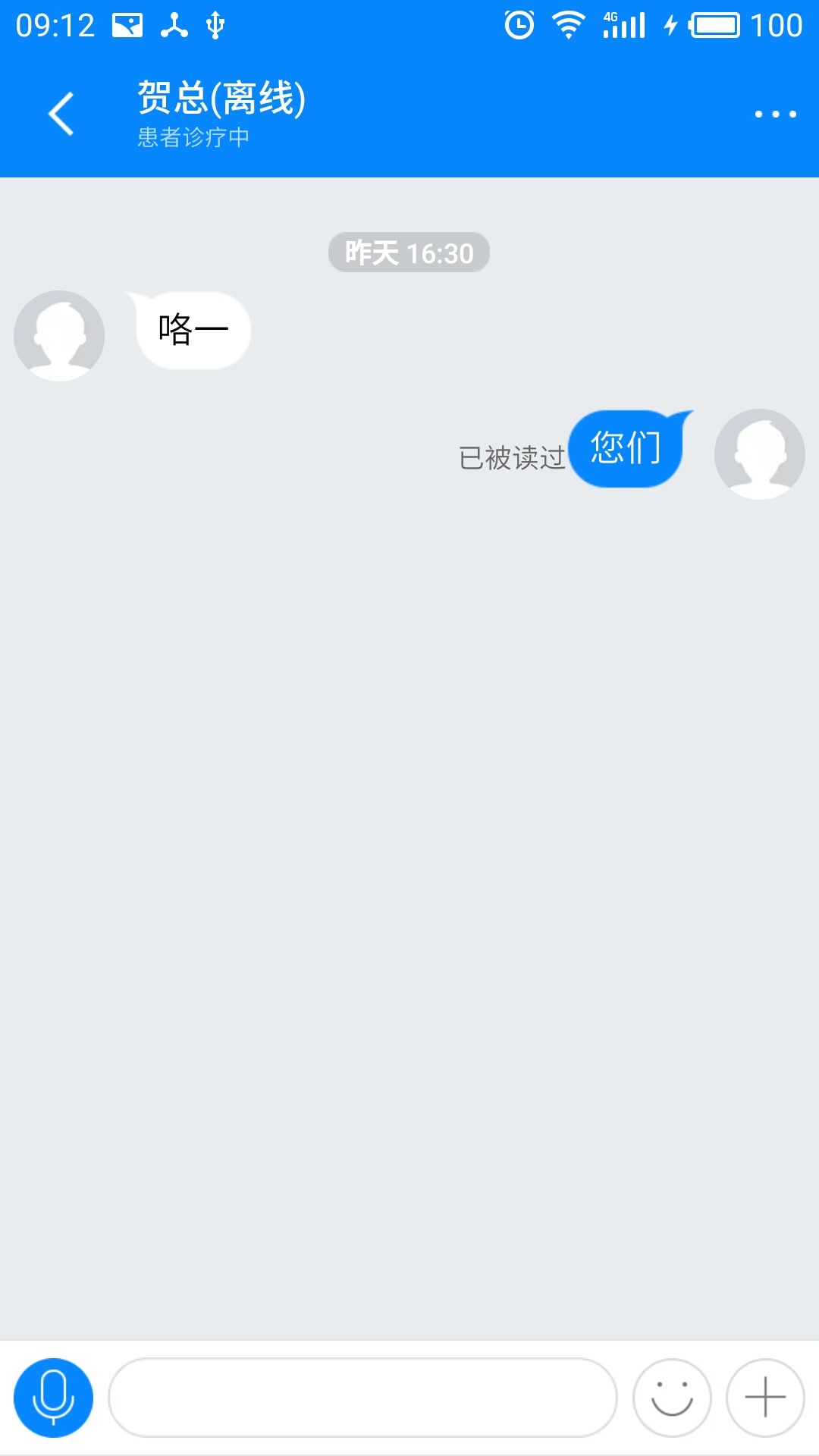The image size is (819, 1456).
Task: Open the emoji picker
Action: [x=672, y=1397]
